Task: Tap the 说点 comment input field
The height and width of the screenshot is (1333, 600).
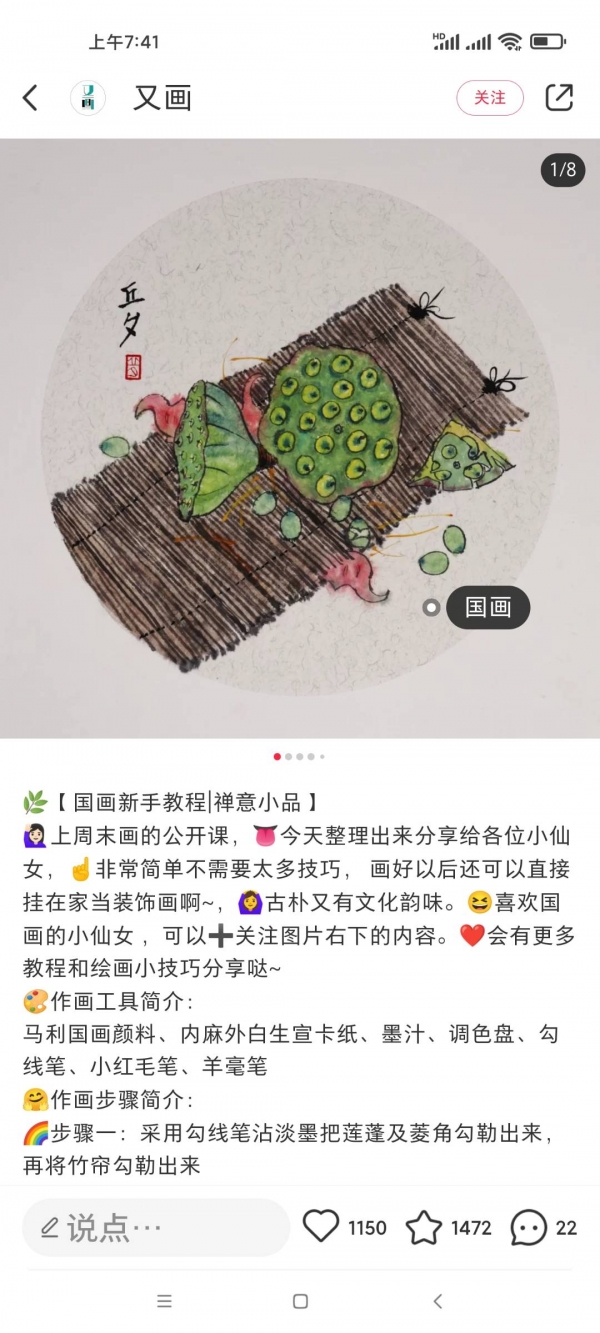Action: [x=155, y=1227]
